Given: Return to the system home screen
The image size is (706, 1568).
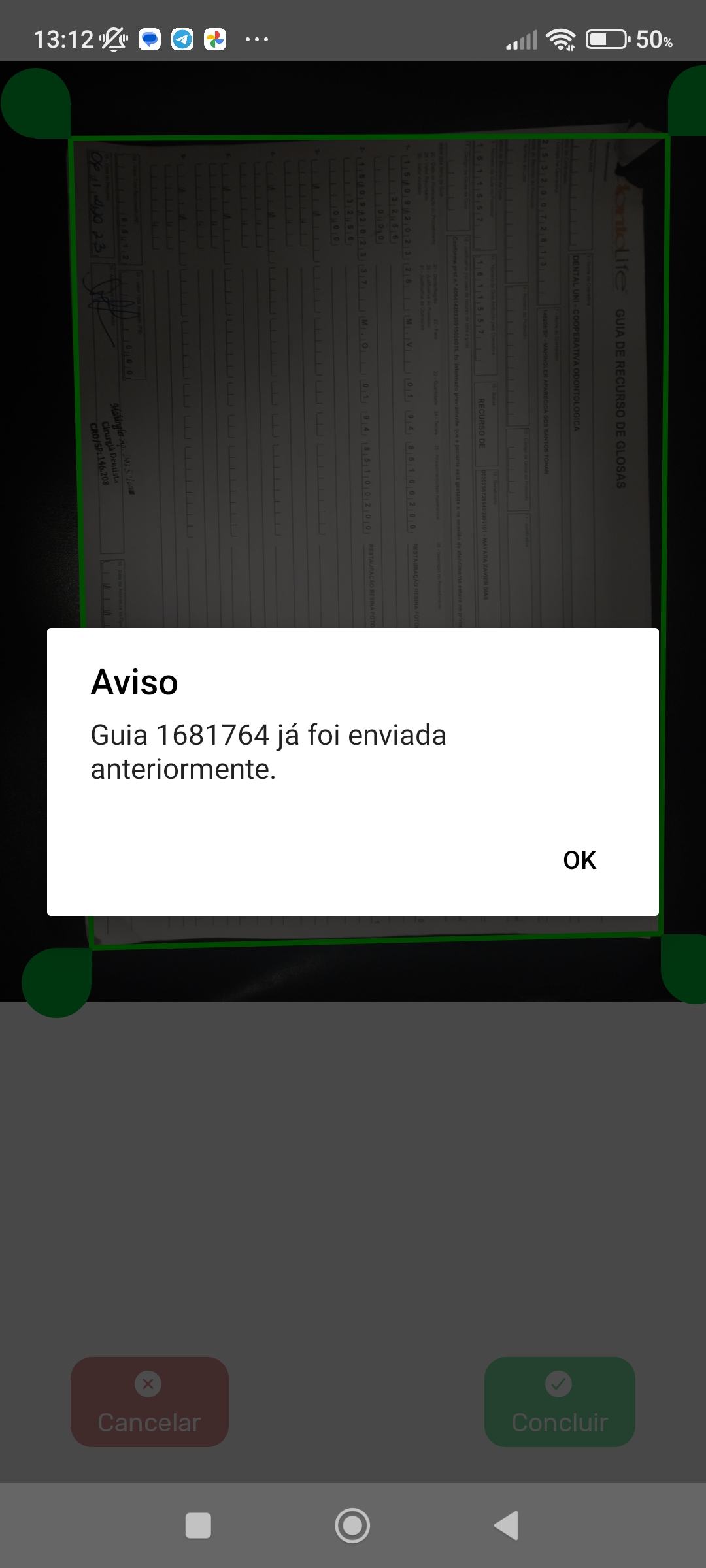Looking at the screenshot, I should coord(352,1526).
